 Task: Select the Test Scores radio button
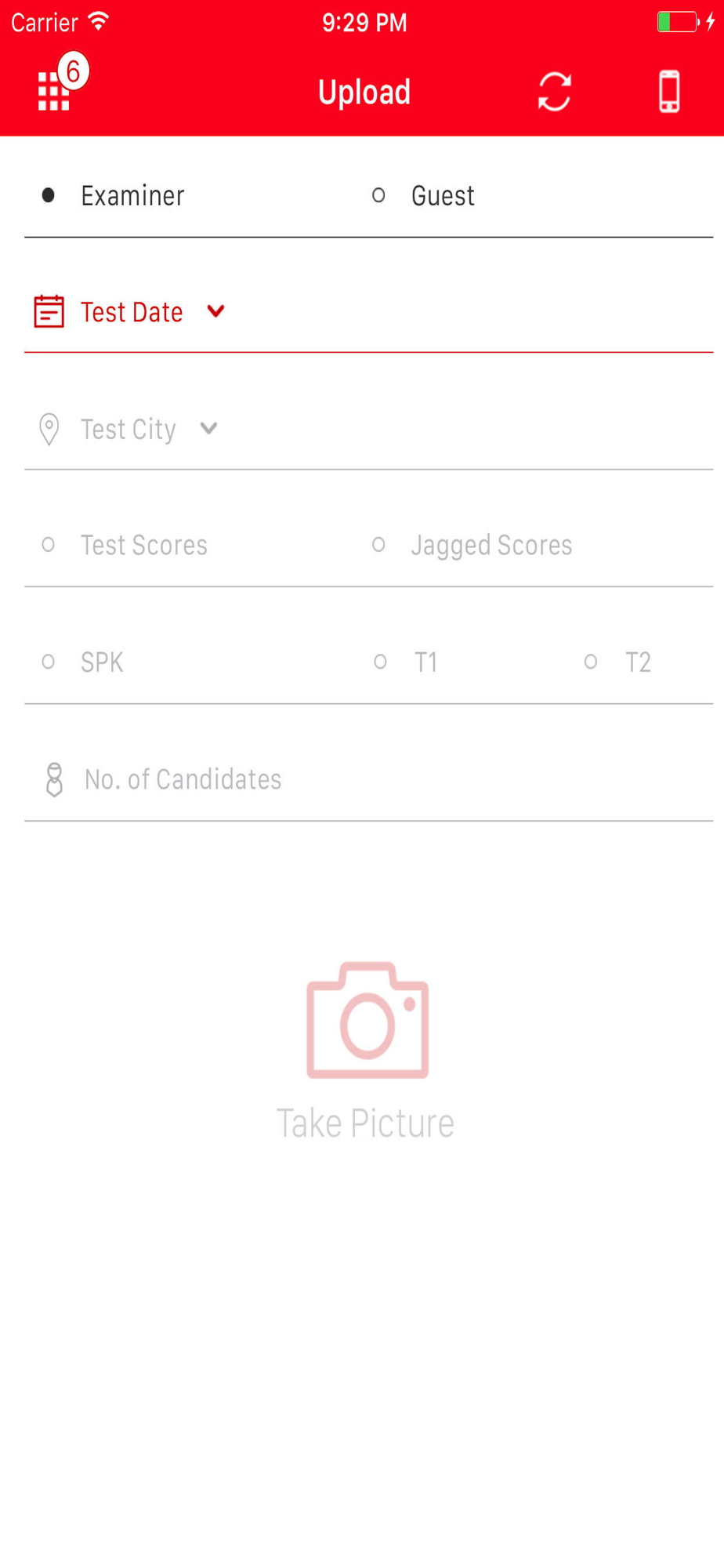click(x=124, y=545)
